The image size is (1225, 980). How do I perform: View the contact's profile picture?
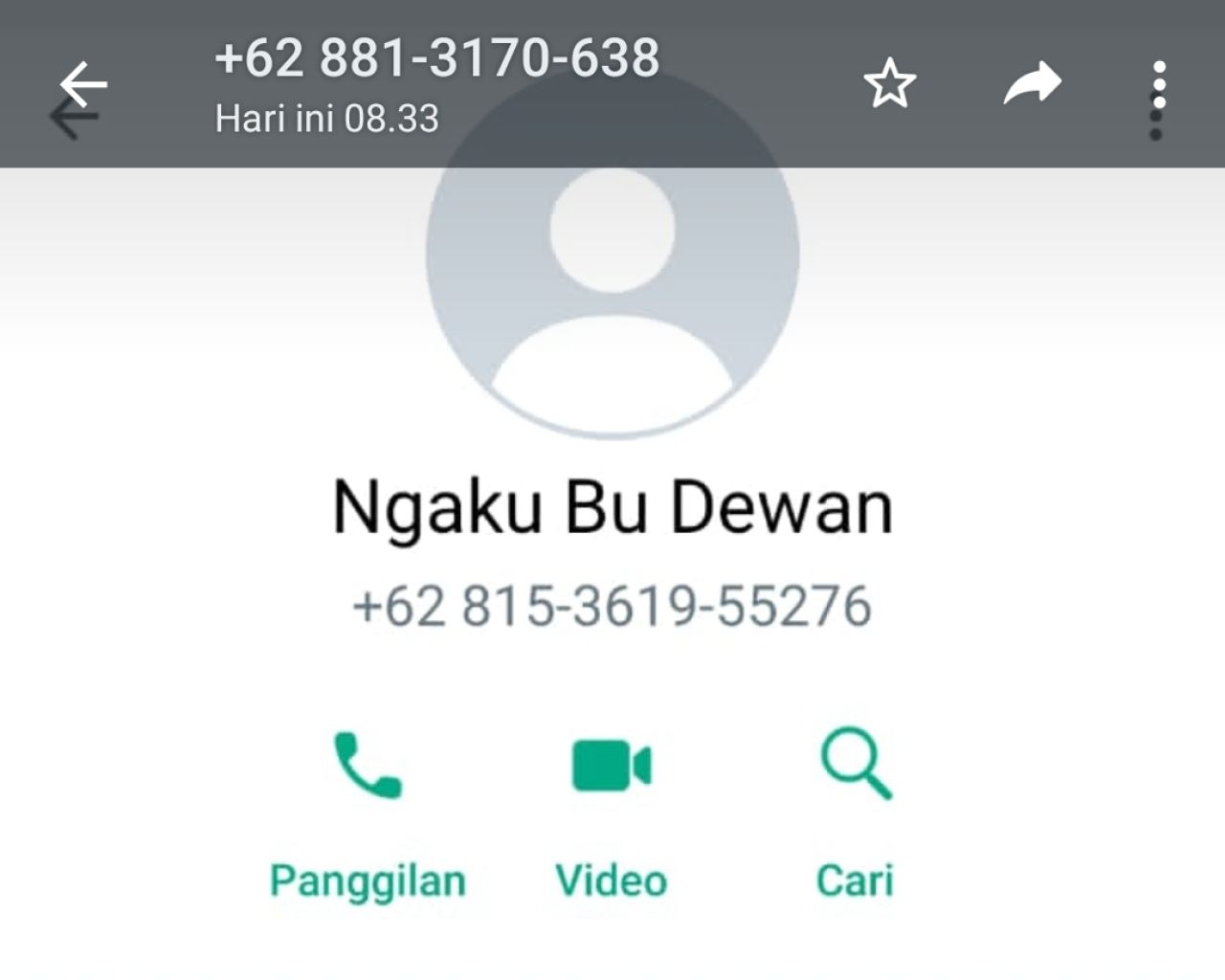pos(612,287)
